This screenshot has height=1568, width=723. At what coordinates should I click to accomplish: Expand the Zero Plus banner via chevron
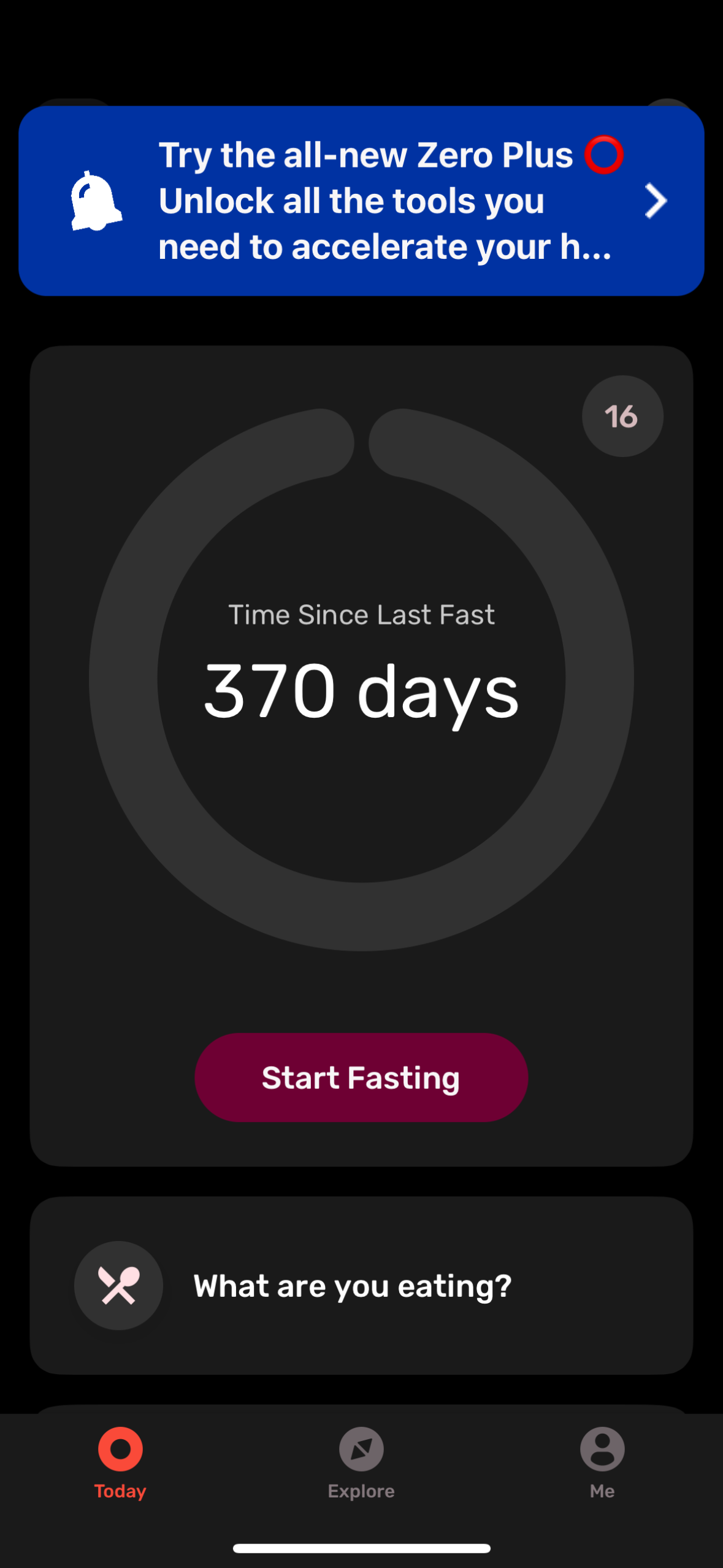pos(654,201)
